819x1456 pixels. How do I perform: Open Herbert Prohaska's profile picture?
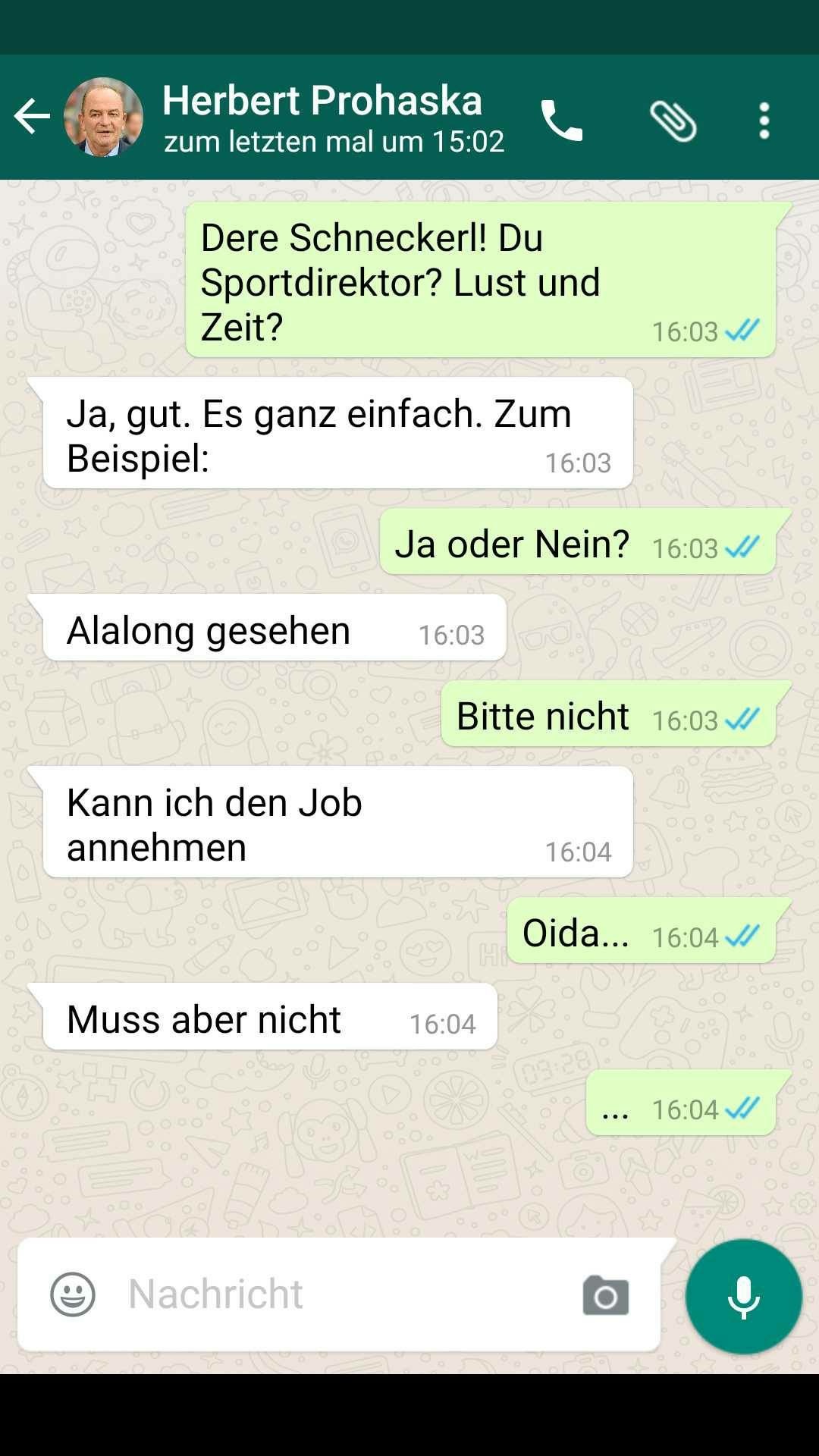click(103, 117)
